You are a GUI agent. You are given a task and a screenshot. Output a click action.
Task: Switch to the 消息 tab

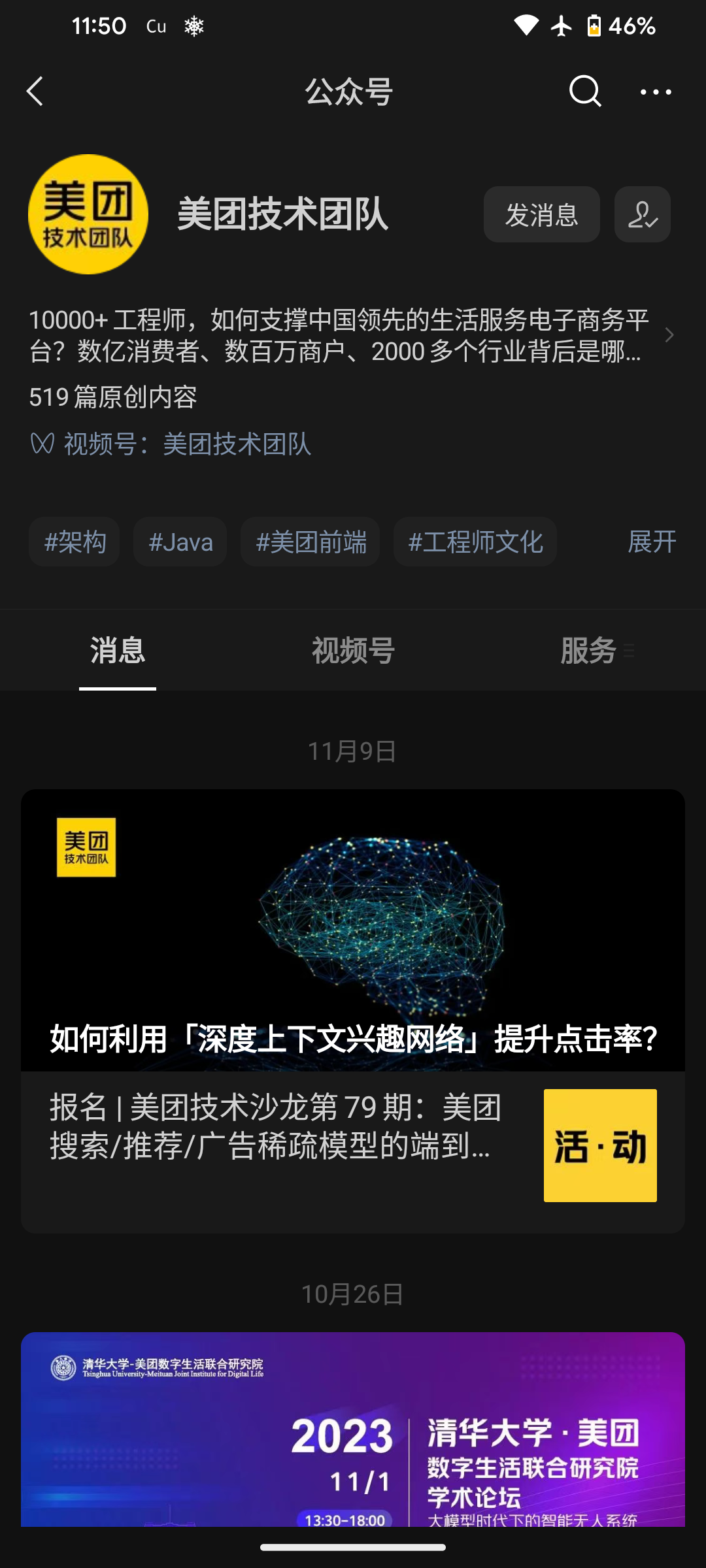click(x=118, y=651)
